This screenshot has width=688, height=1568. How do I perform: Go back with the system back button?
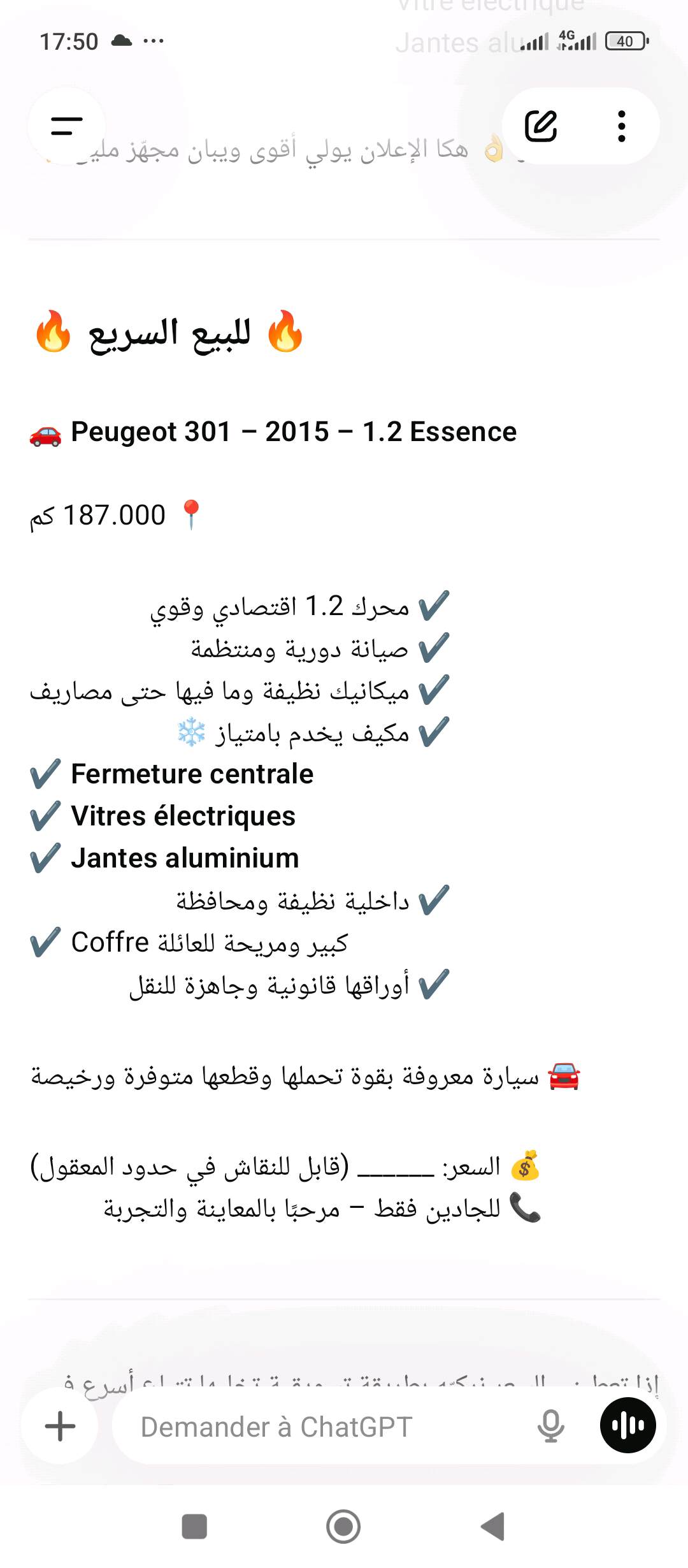point(492,1527)
